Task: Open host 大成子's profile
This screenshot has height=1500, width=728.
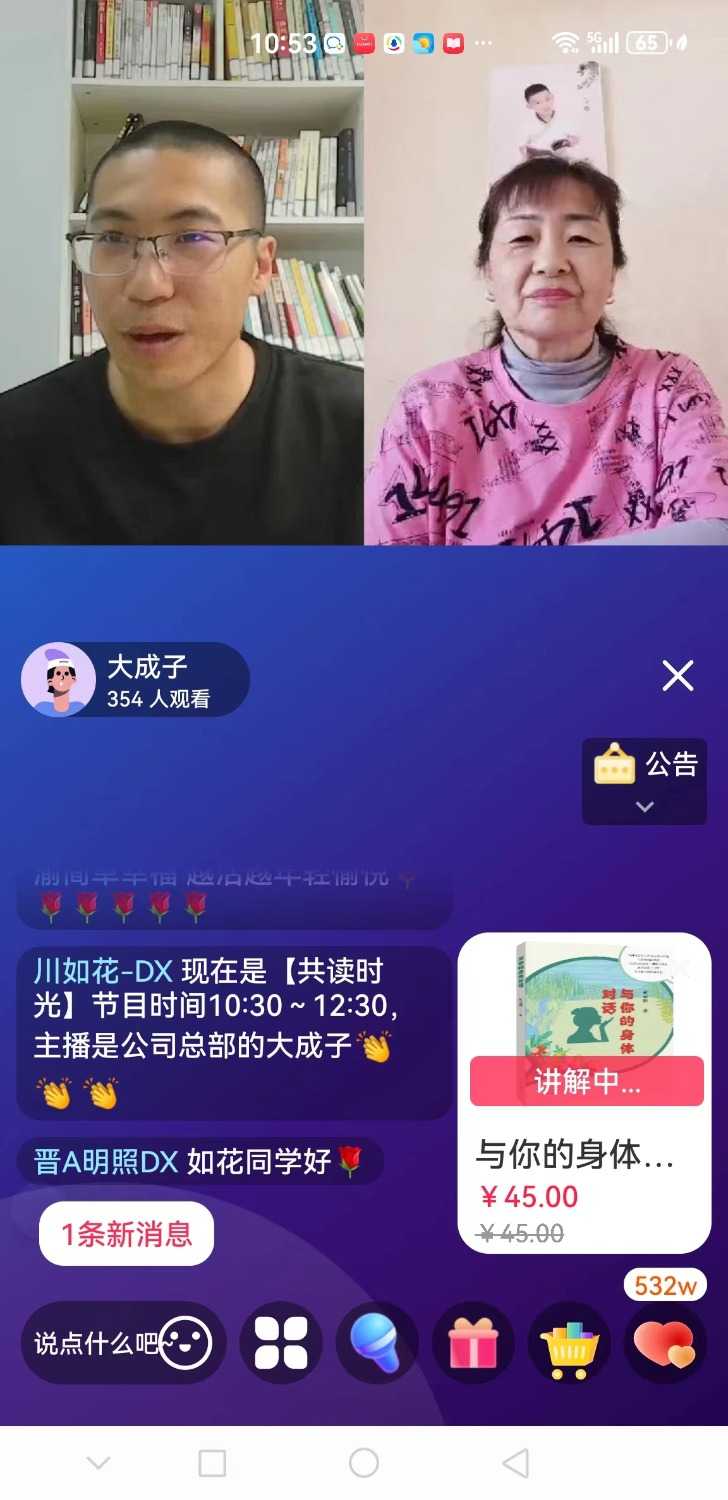Action: (59, 679)
